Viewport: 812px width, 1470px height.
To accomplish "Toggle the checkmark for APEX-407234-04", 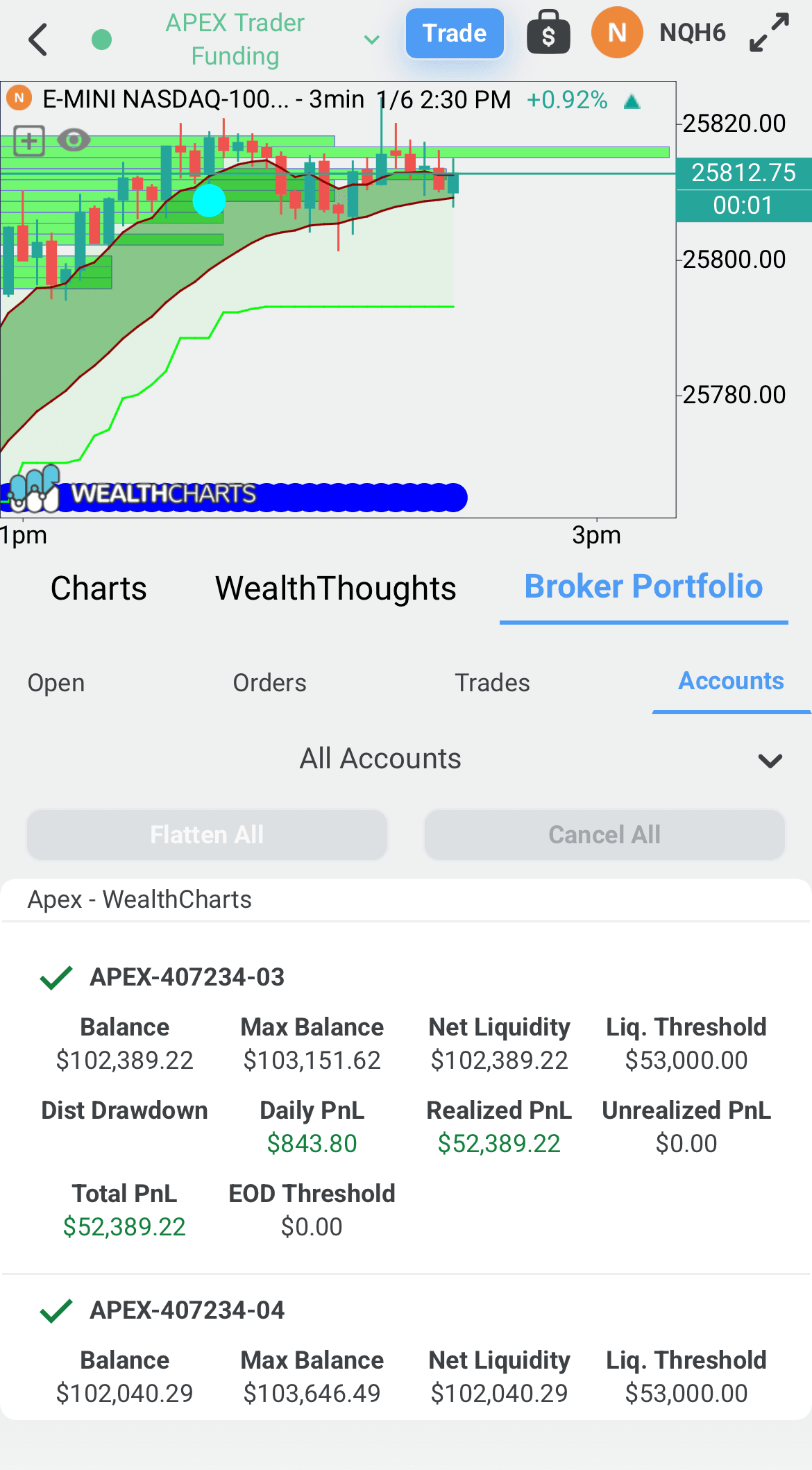I will click(x=56, y=1310).
